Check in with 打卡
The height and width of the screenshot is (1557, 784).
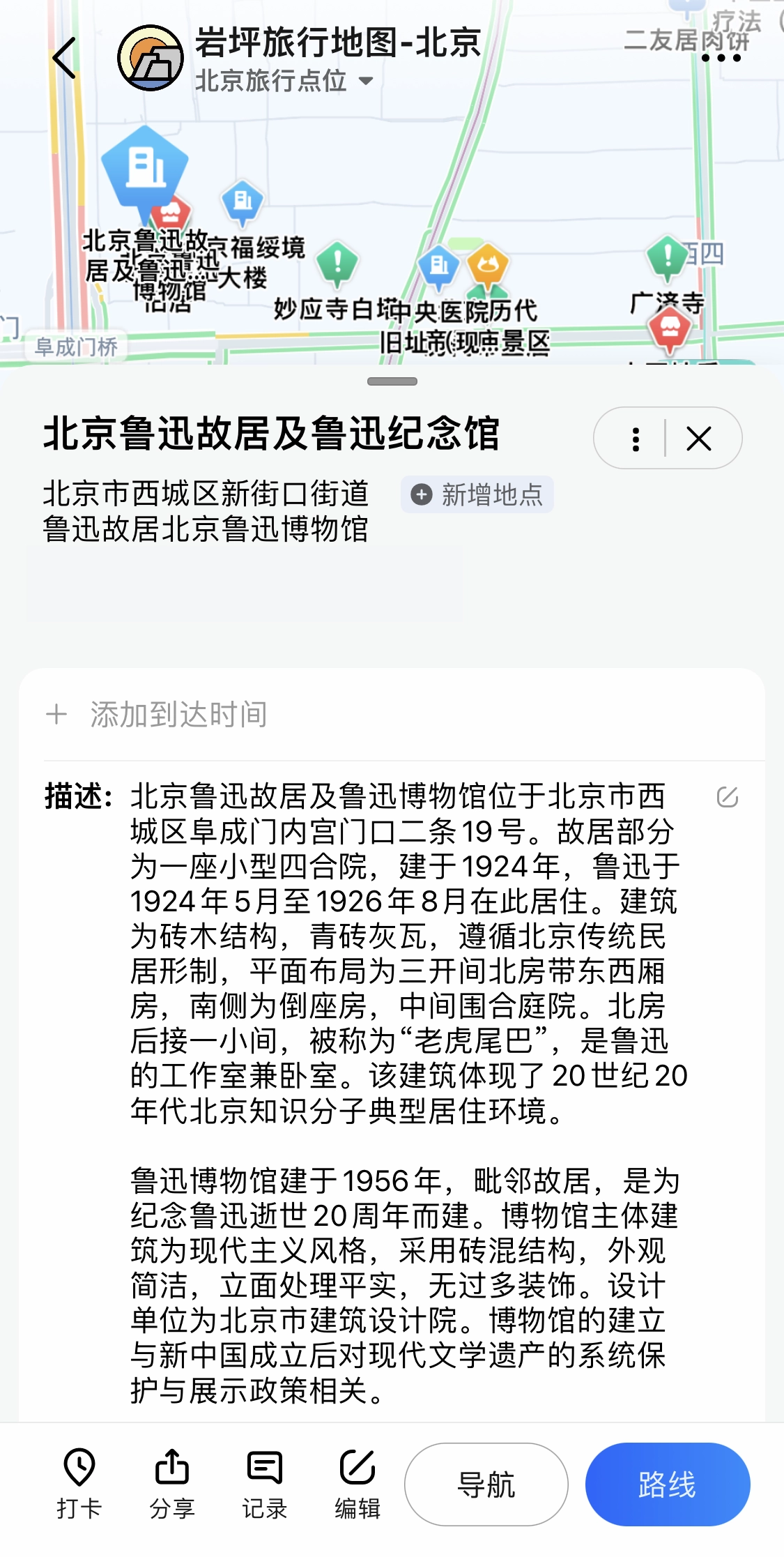tap(79, 1483)
